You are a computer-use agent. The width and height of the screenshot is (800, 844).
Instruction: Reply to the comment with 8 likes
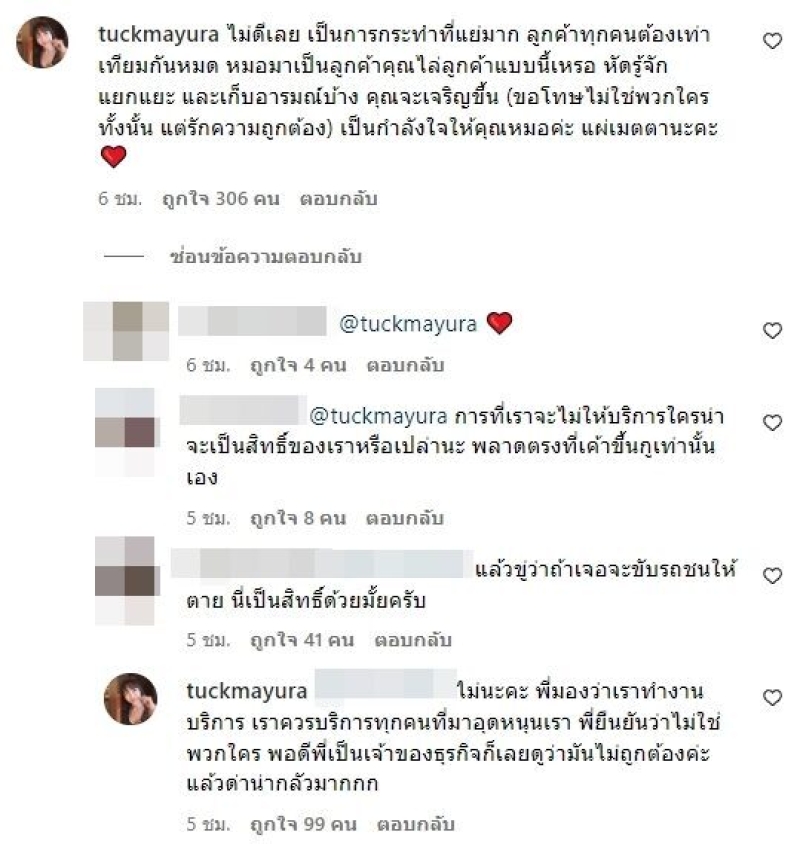[x=403, y=519]
